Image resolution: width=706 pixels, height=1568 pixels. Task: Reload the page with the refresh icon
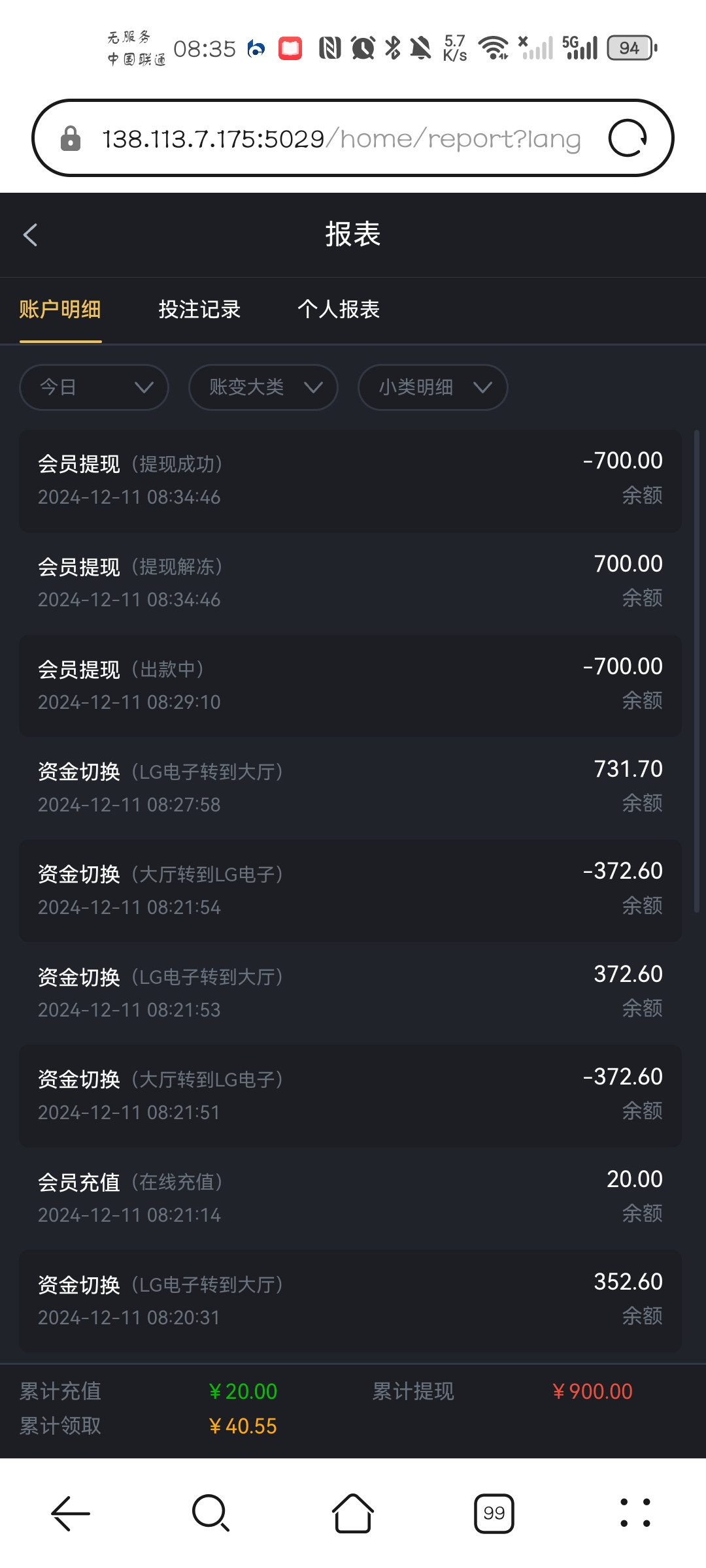[628, 138]
